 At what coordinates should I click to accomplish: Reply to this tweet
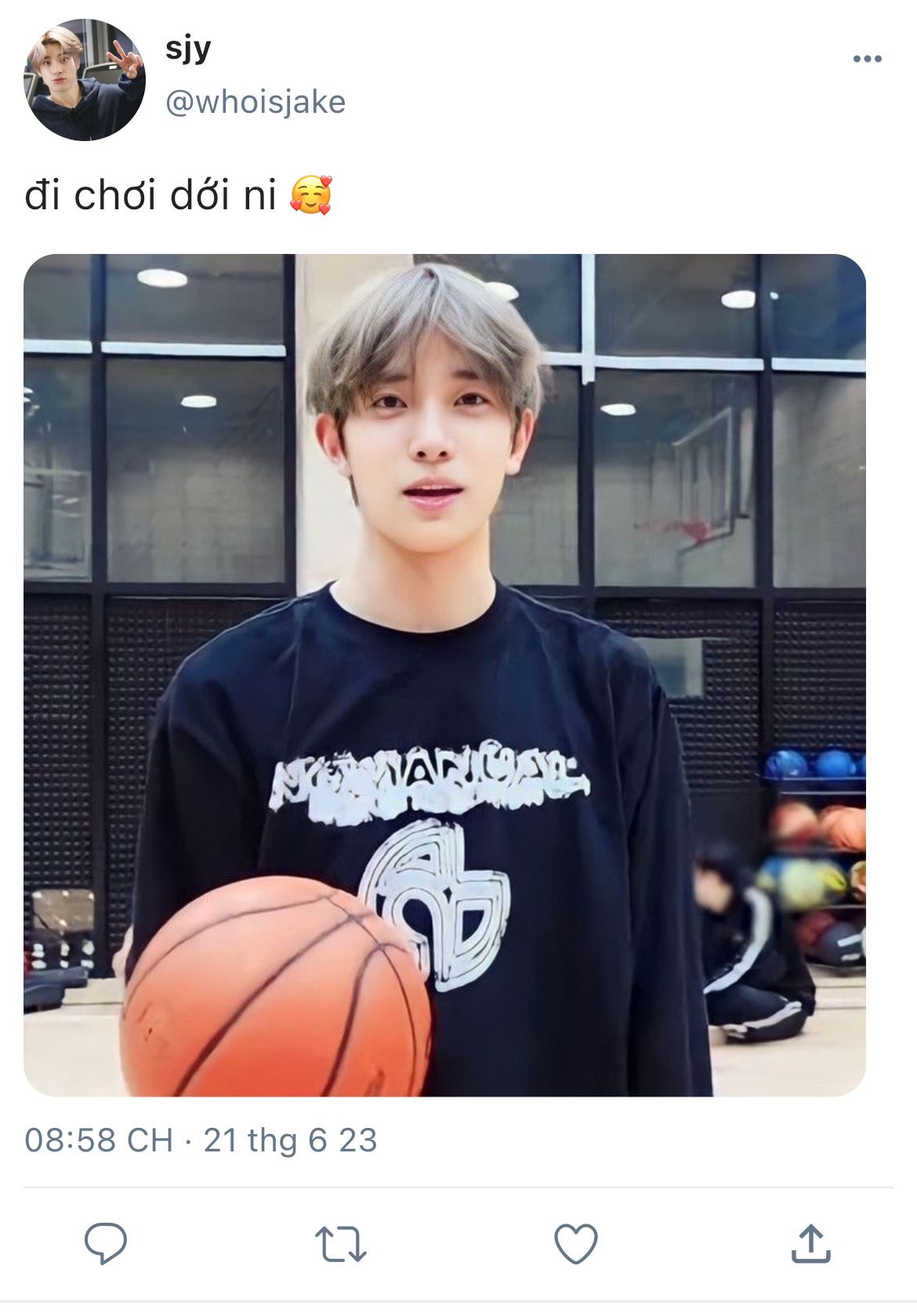click(106, 1242)
